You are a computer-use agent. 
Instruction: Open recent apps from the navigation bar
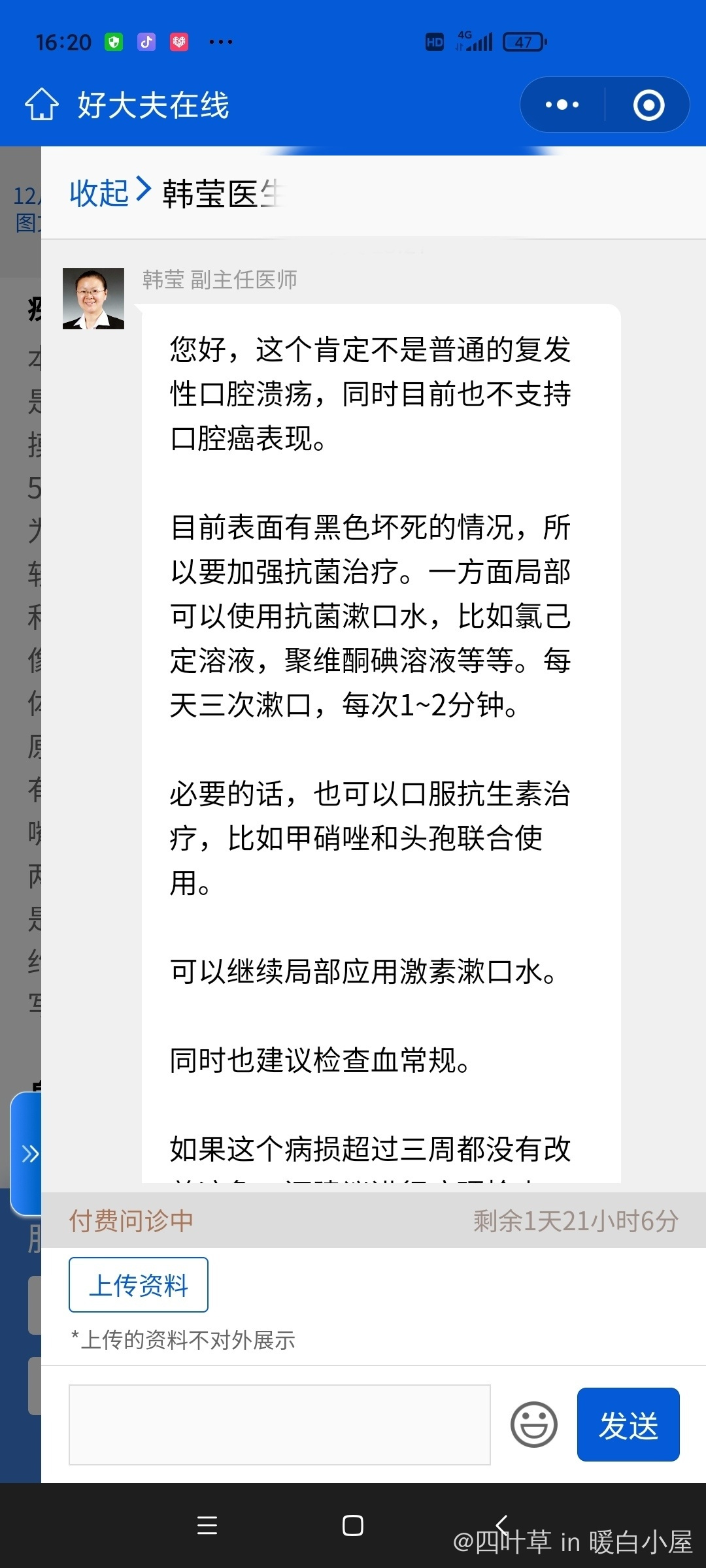pos(207,1525)
